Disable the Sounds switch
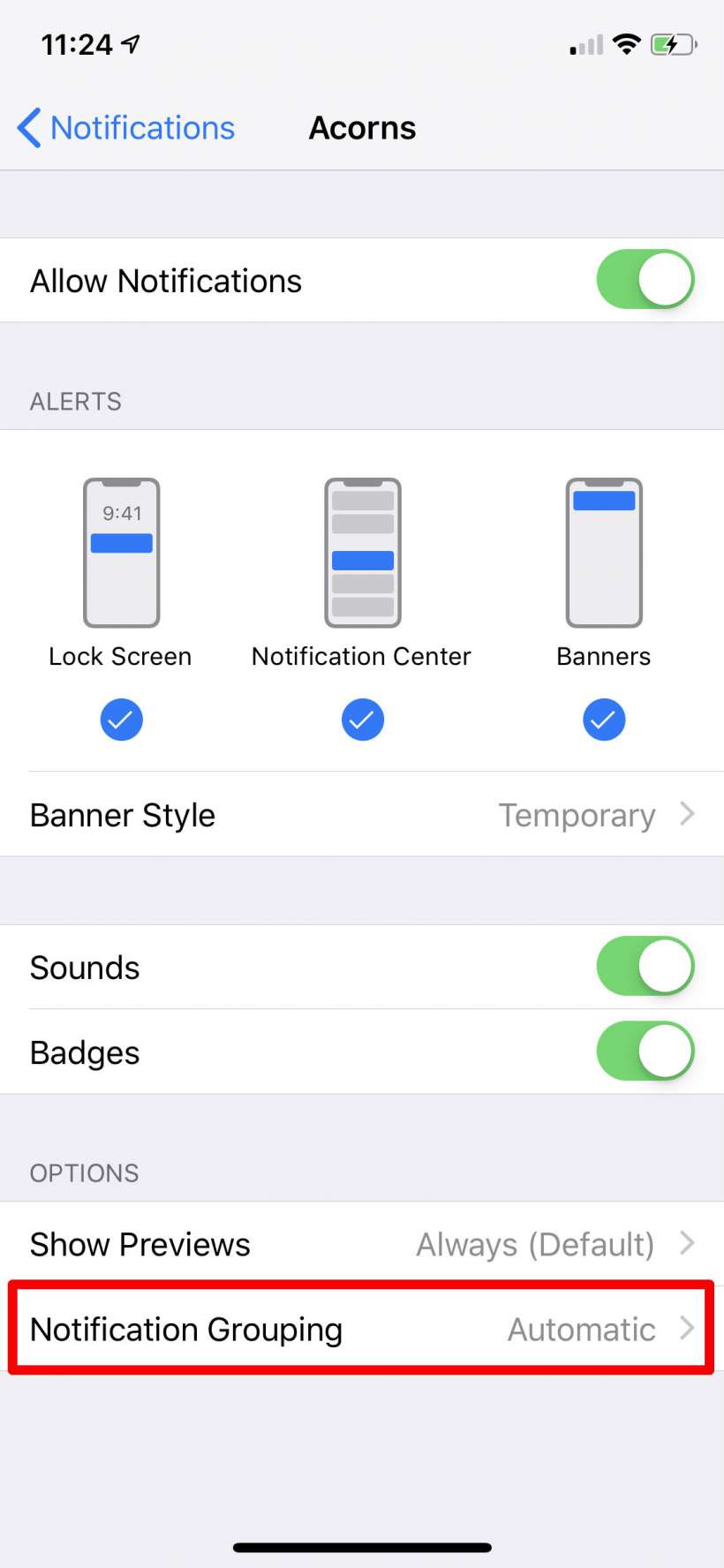Screen dimensions: 724x1568 (645, 966)
